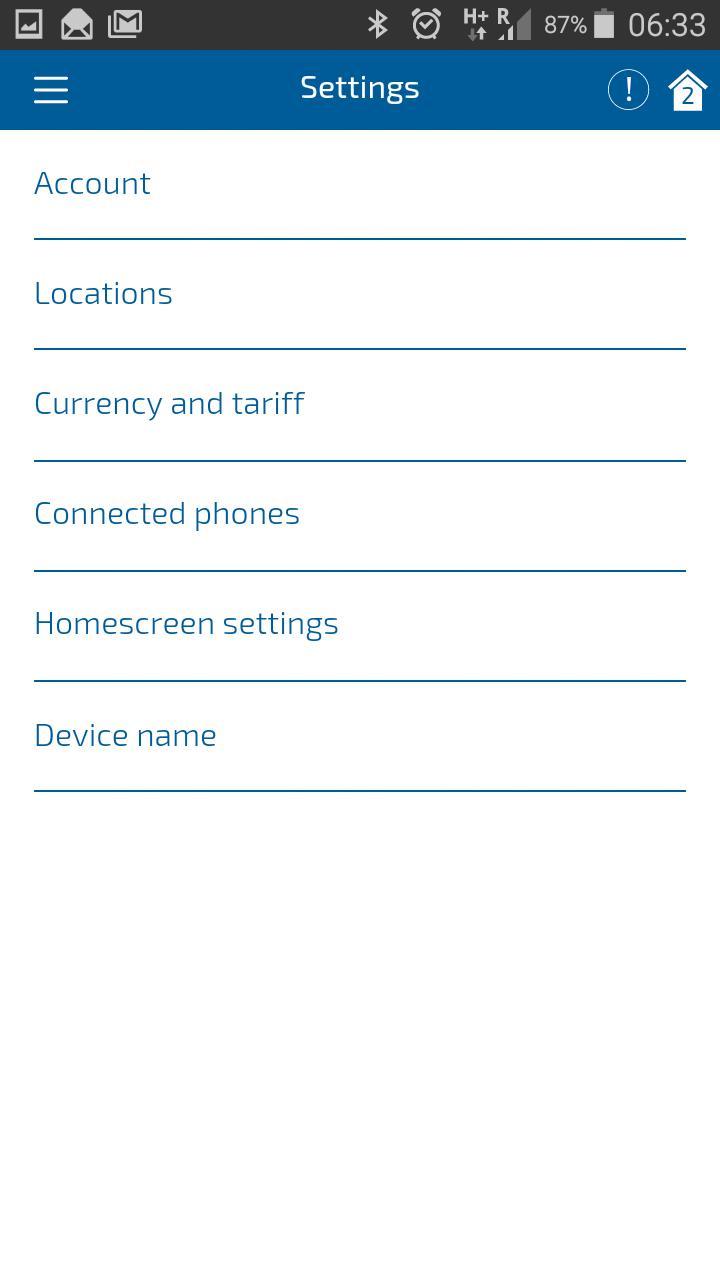Image resolution: width=720 pixels, height=1280 pixels.
Task: Select Currency and tariff settings
Action: click(x=169, y=403)
